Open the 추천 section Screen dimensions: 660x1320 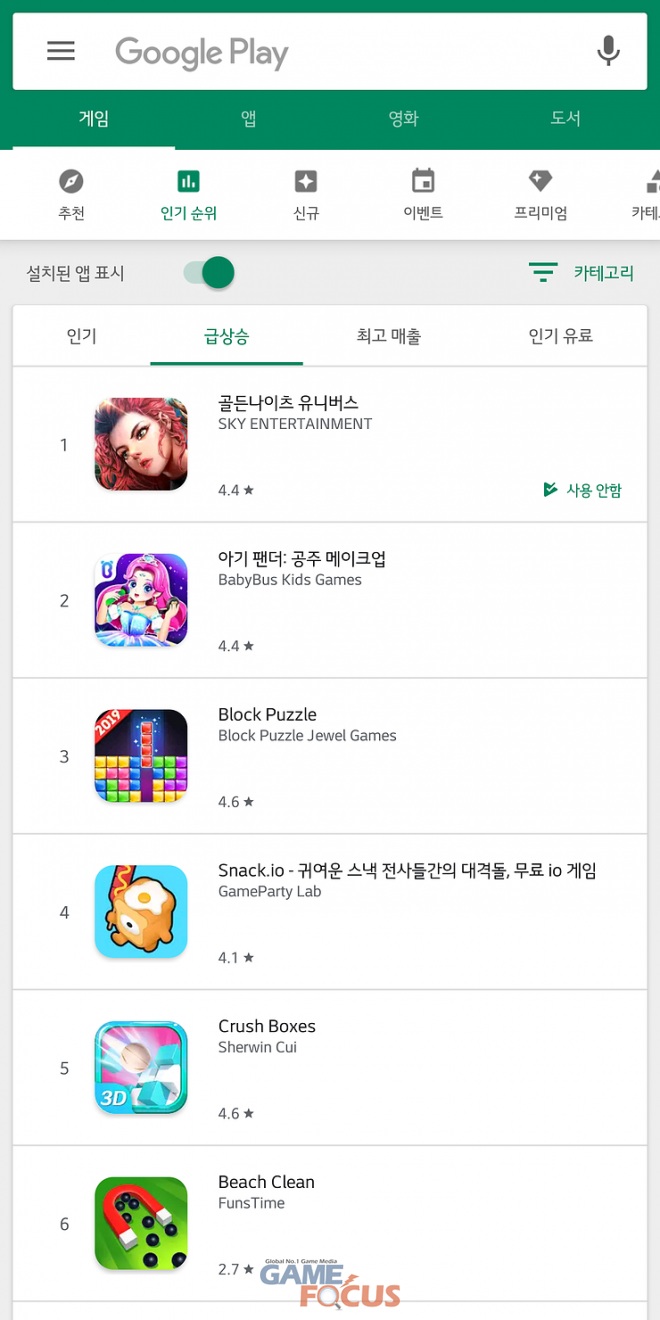[71, 194]
